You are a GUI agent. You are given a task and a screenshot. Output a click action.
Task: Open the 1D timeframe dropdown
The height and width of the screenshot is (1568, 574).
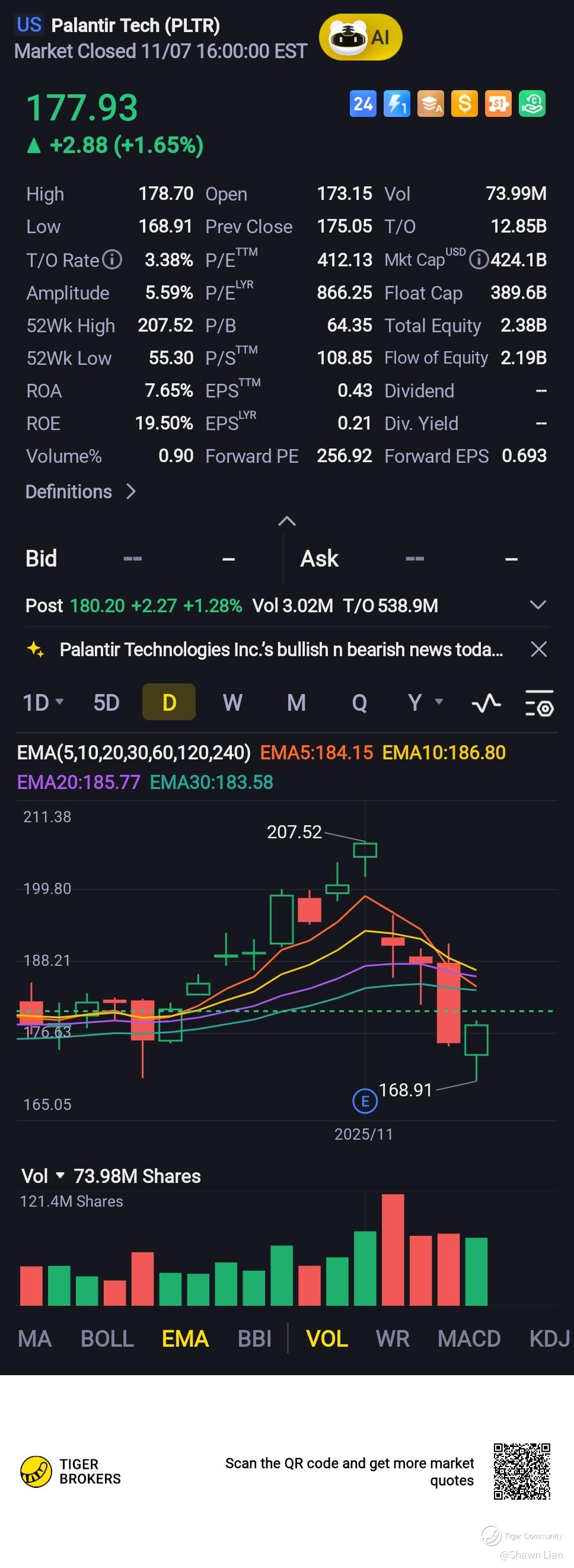click(43, 702)
